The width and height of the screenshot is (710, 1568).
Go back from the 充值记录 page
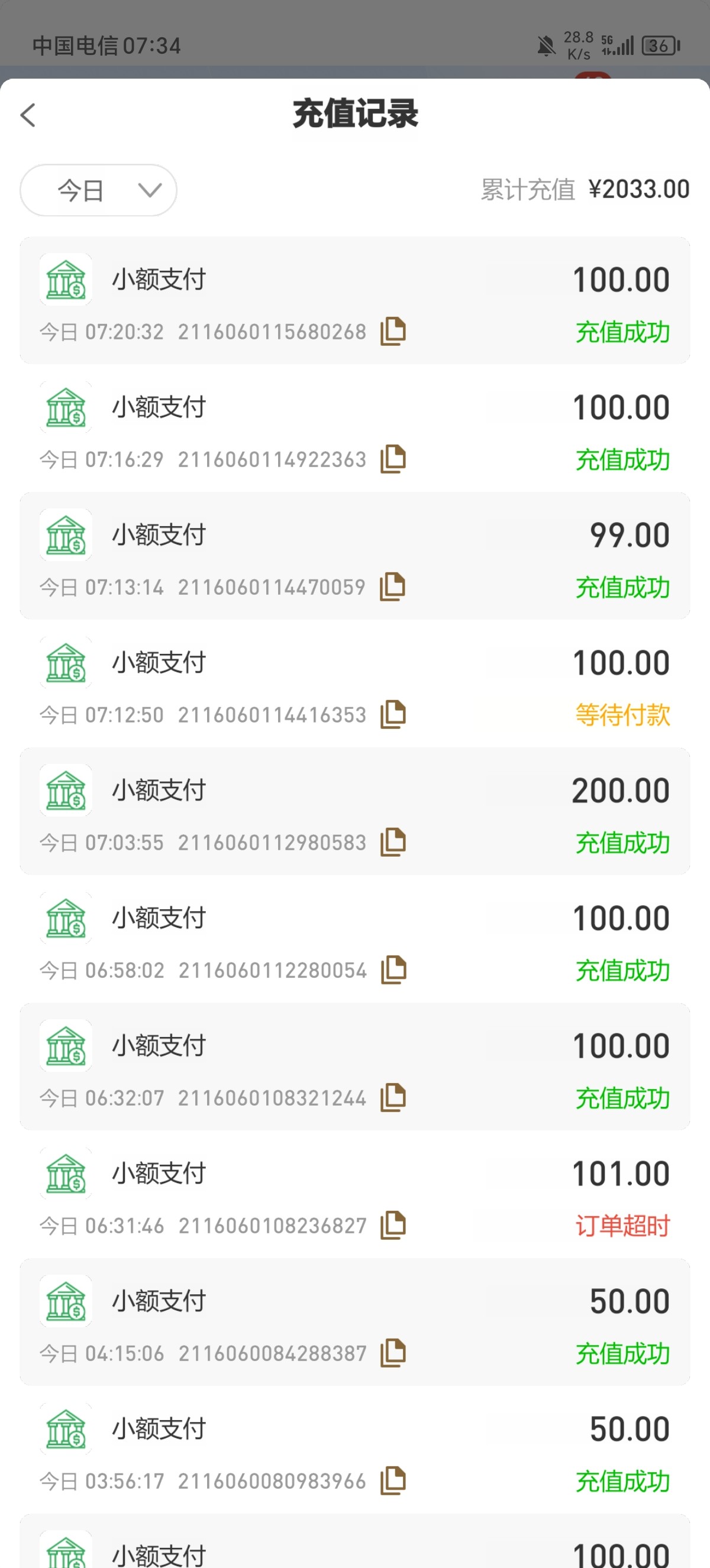click(x=28, y=115)
